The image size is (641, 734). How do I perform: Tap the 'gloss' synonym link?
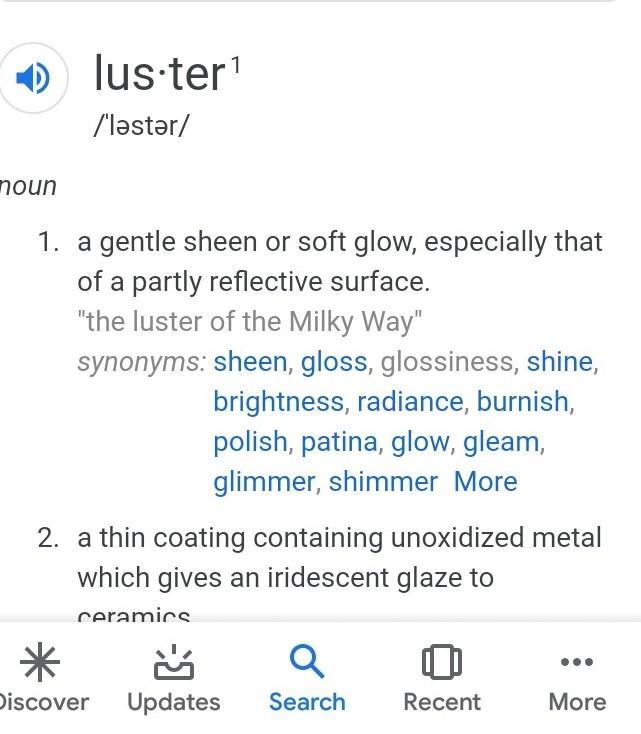point(334,362)
